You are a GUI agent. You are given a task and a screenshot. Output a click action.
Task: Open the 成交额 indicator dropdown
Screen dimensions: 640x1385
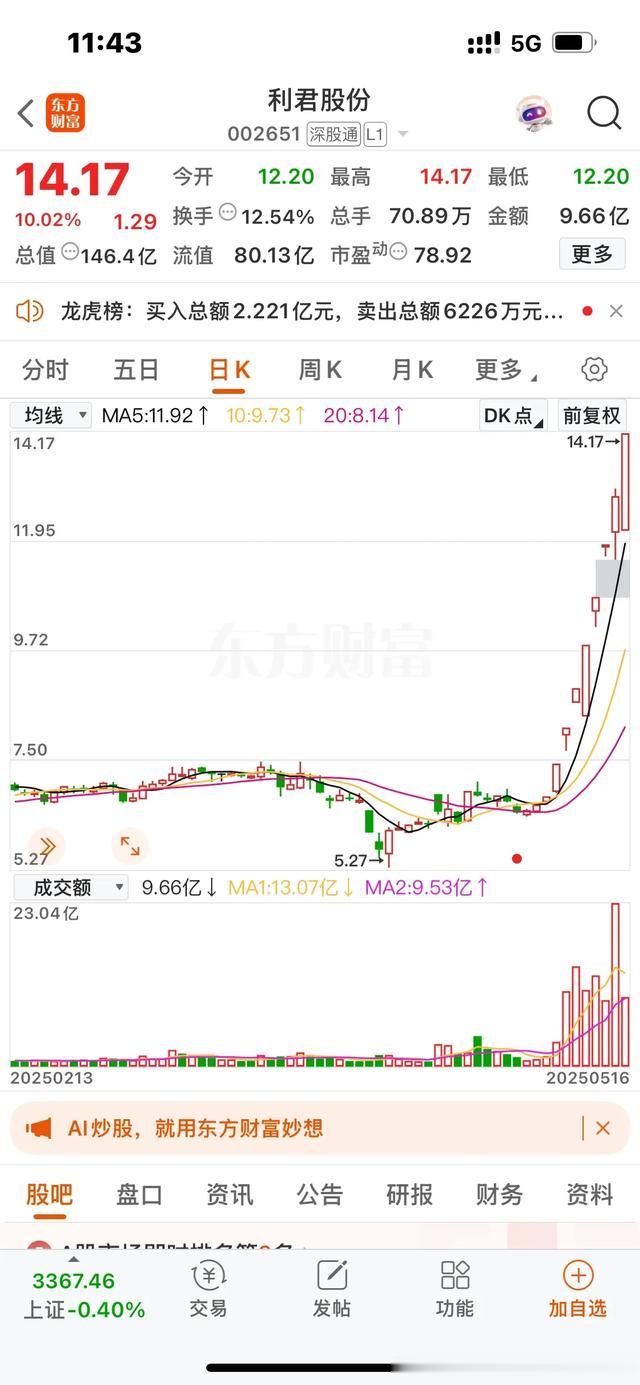pos(70,887)
